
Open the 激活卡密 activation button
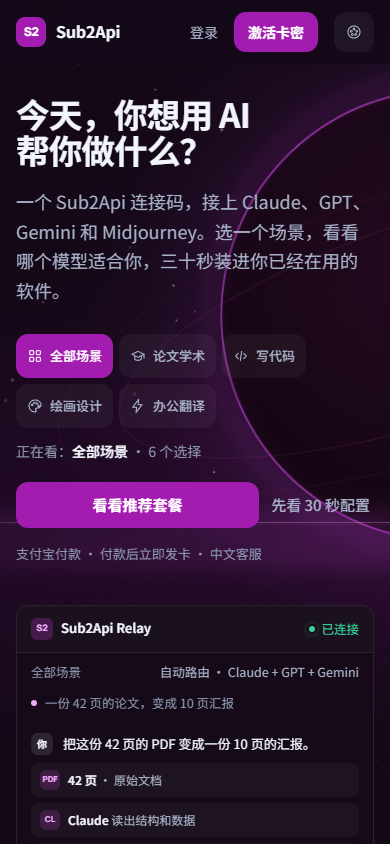coord(276,32)
